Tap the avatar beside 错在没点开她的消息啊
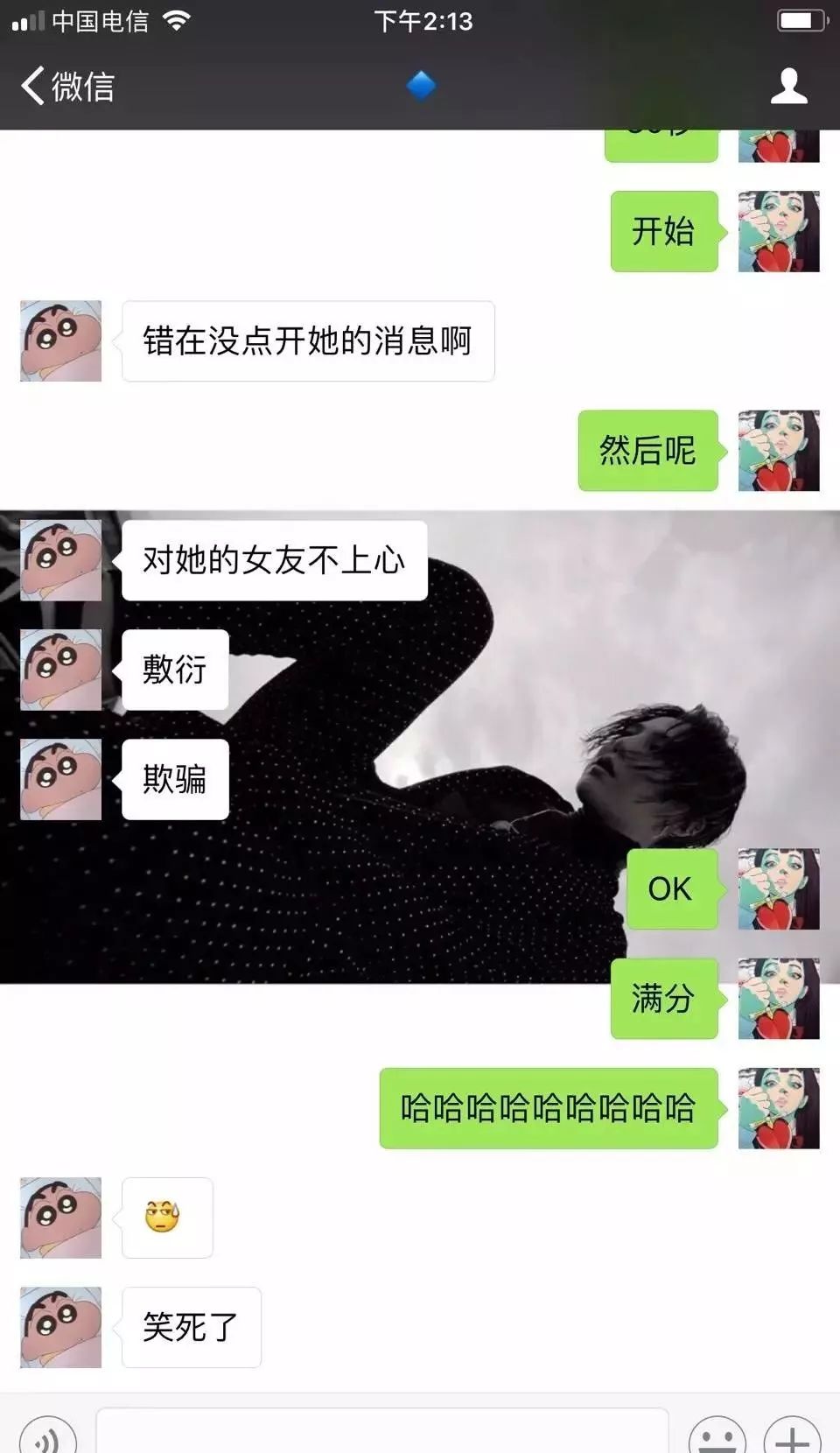The image size is (840, 1453). pyautogui.click(x=60, y=341)
